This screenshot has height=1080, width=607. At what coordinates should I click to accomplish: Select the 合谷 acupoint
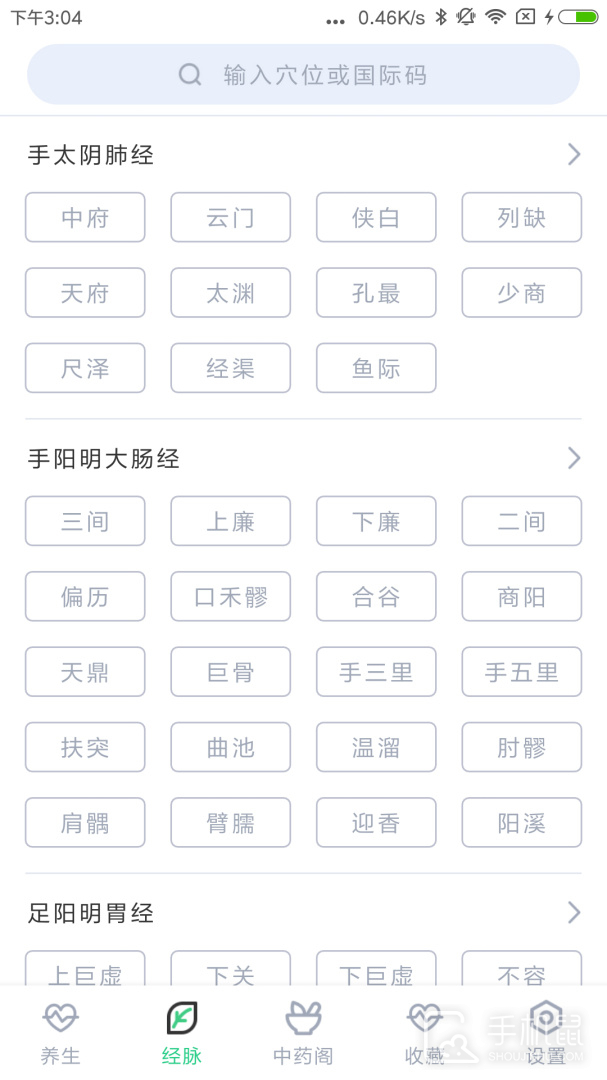click(376, 596)
